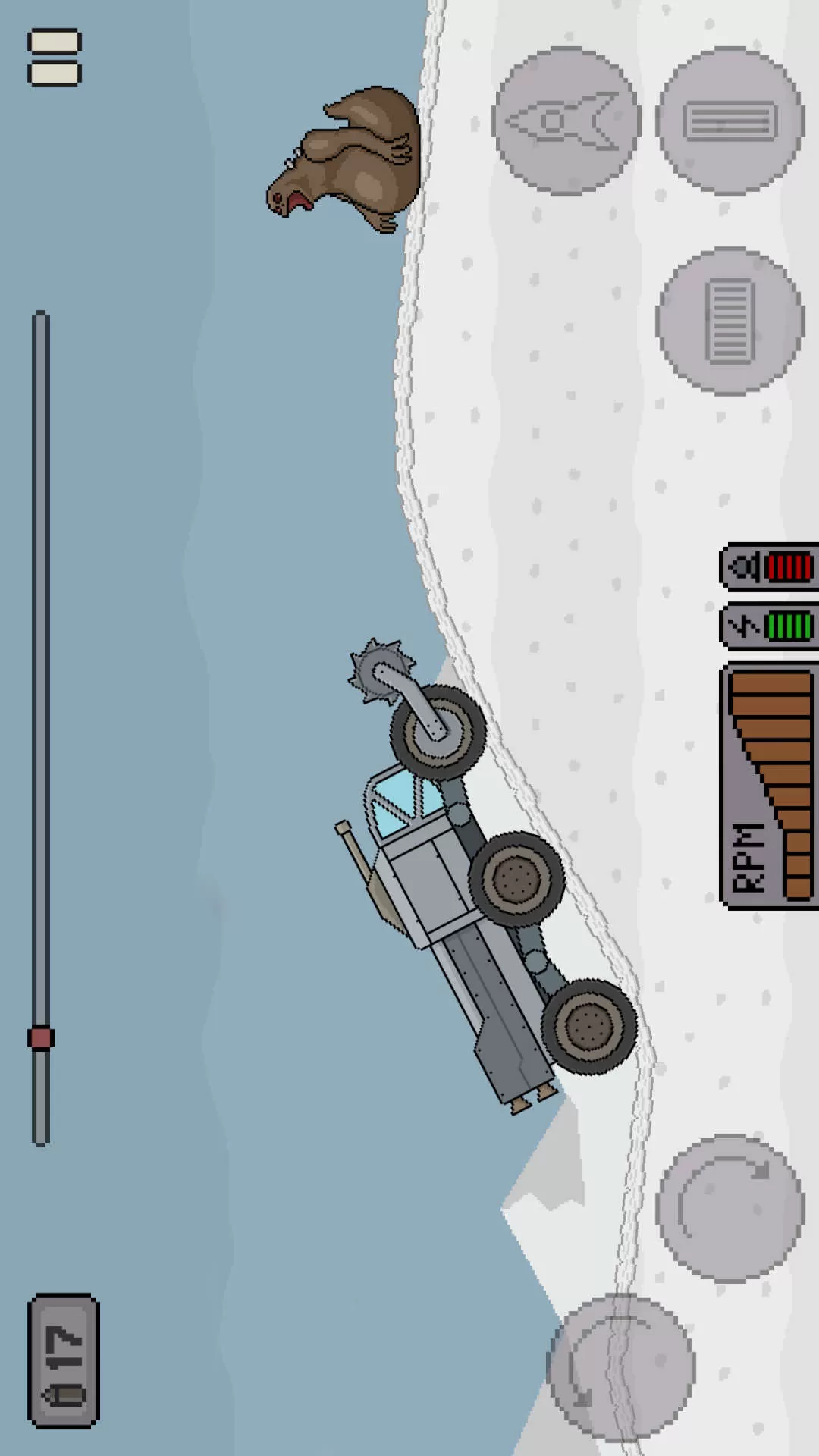The height and width of the screenshot is (1456, 819).
Task: Hit the wide-lined gas pedal button
Action: [x=730, y=121]
